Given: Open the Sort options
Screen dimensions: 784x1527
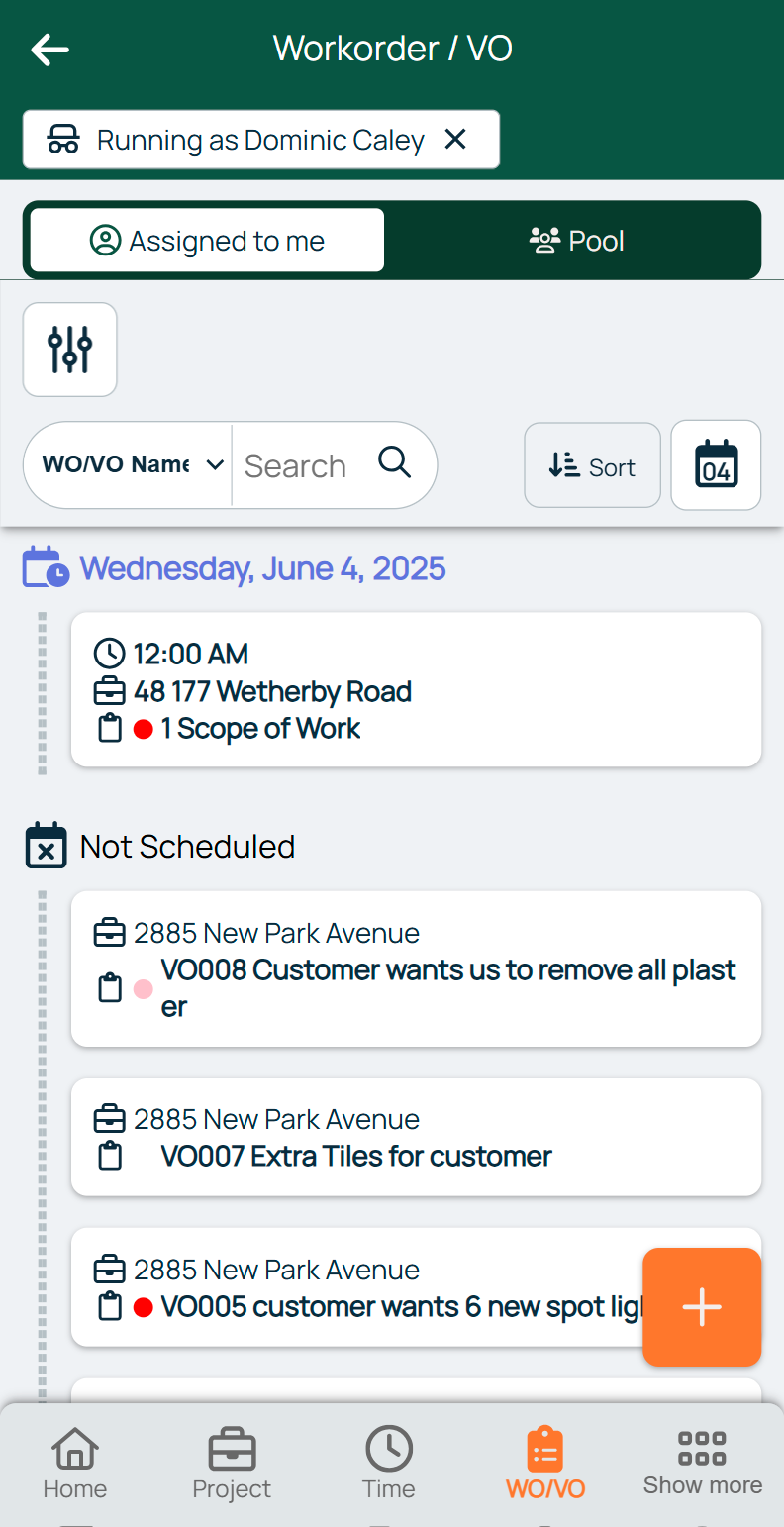Looking at the screenshot, I should click(x=592, y=465).
